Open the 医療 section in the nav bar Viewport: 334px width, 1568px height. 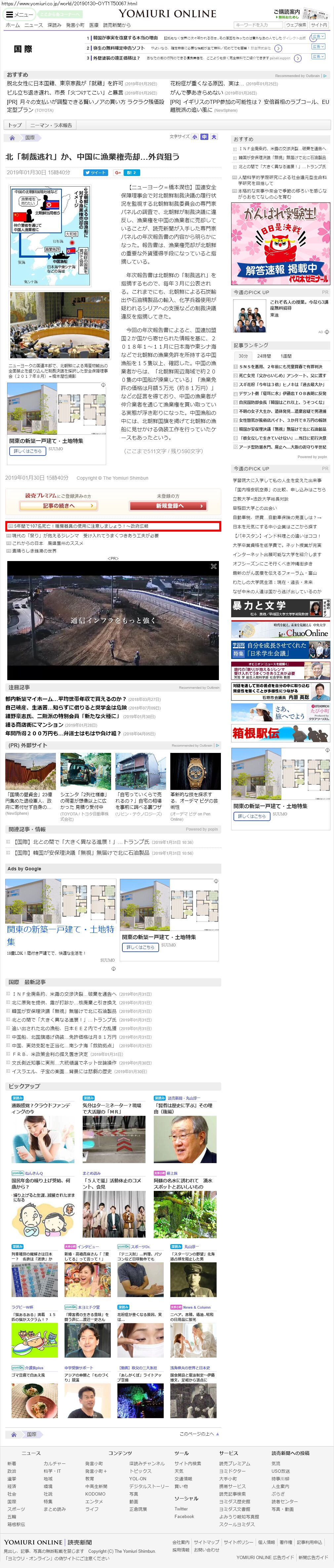pos(94,25)
